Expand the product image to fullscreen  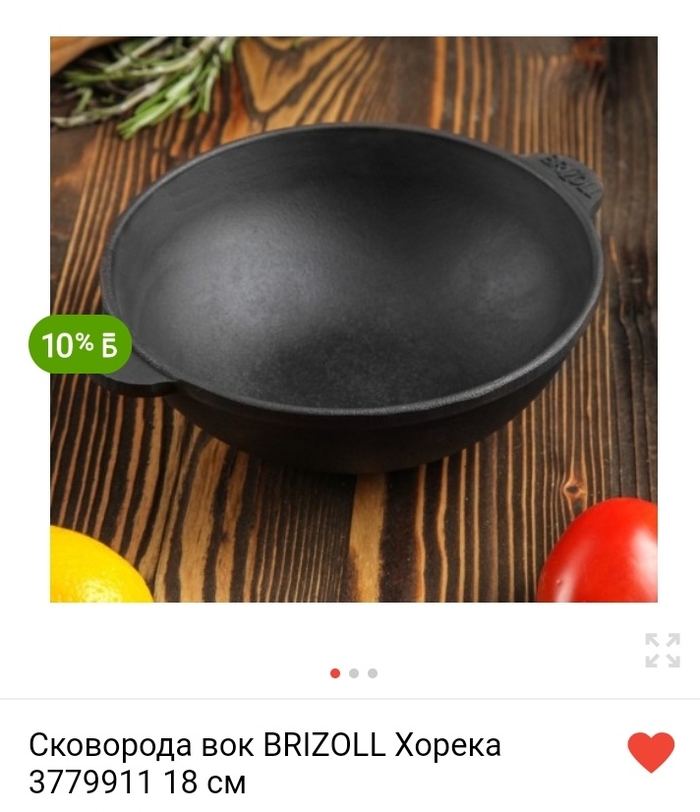pyautogui.click(x=662, y=650)
